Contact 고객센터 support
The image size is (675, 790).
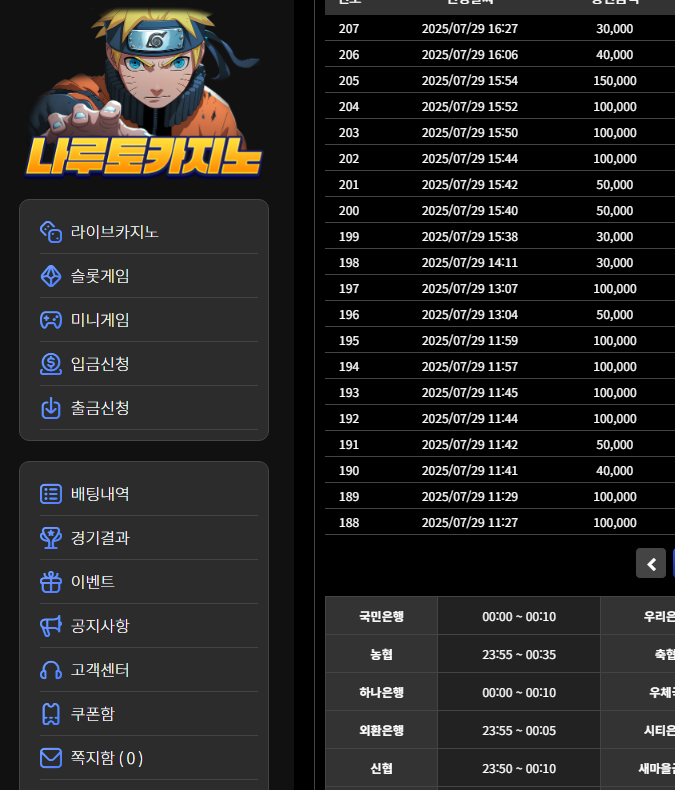click(x=100, y=670)
